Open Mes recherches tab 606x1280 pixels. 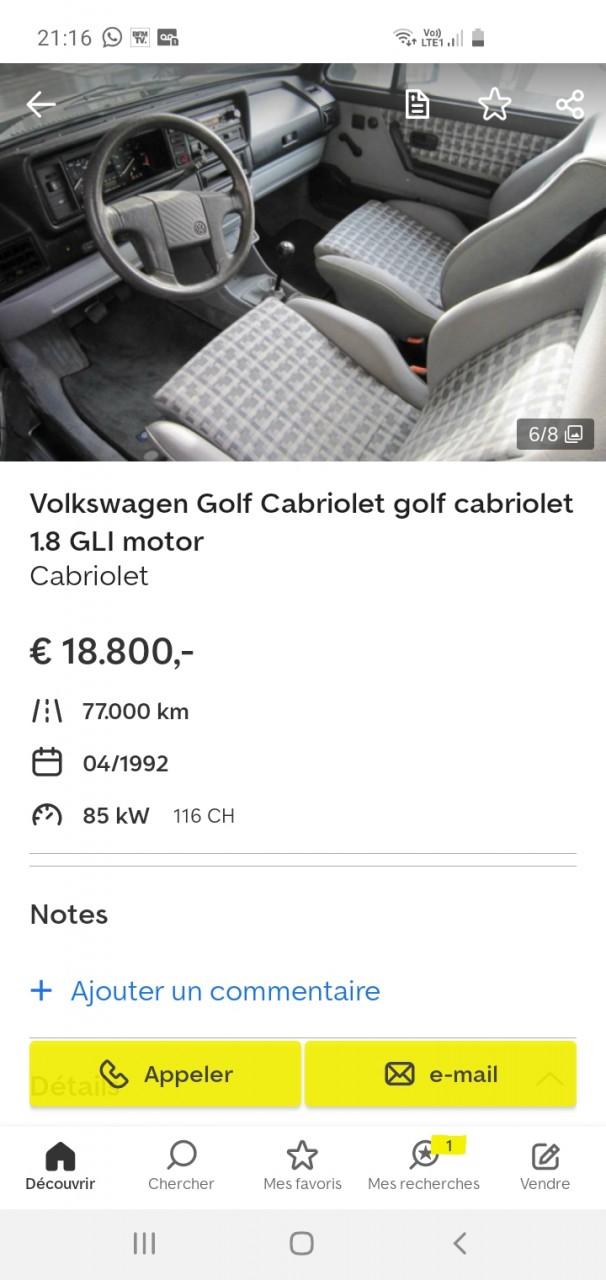(423, 1167)
